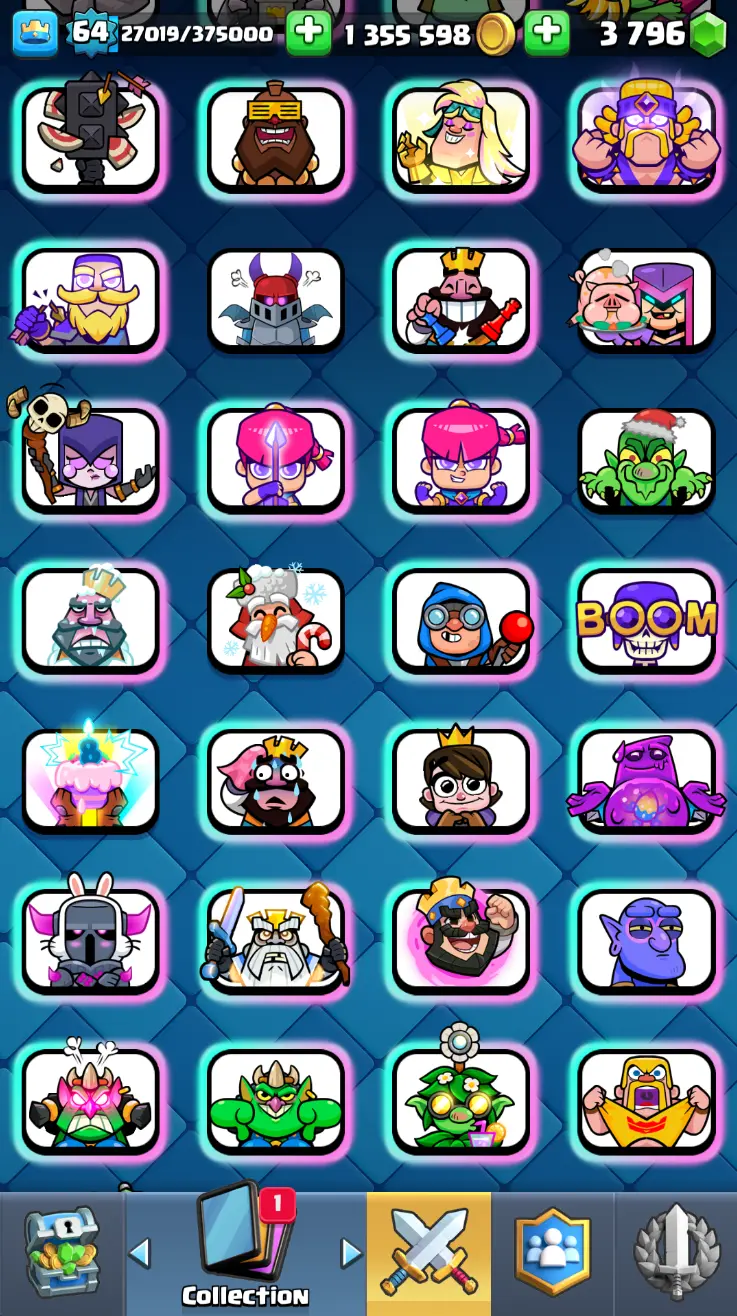Choose the crying king emote
Screen dimensions: 737x1316
(x=275, y=780)
